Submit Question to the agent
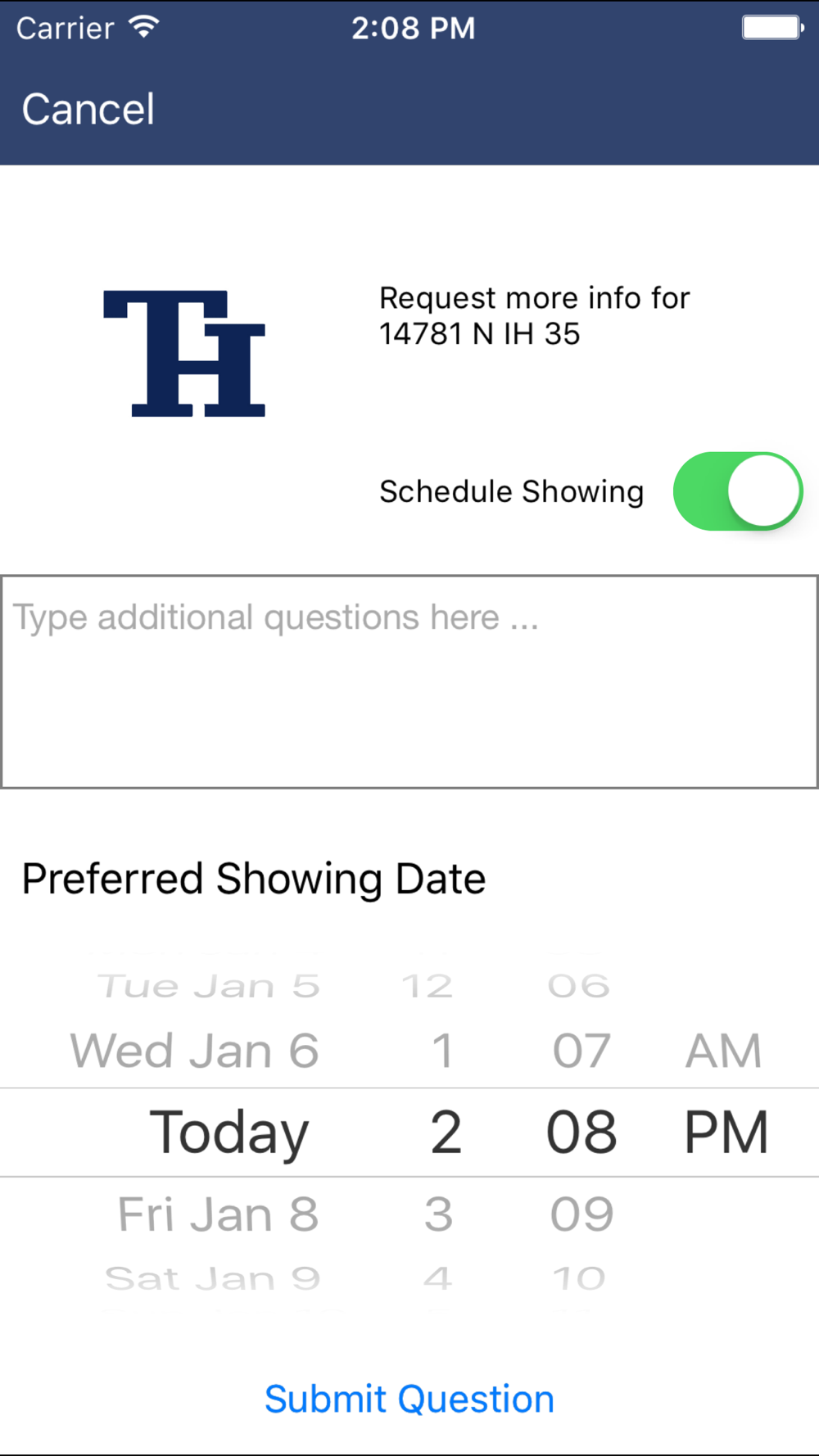 pyautogui.click(x=409, y=1399)
